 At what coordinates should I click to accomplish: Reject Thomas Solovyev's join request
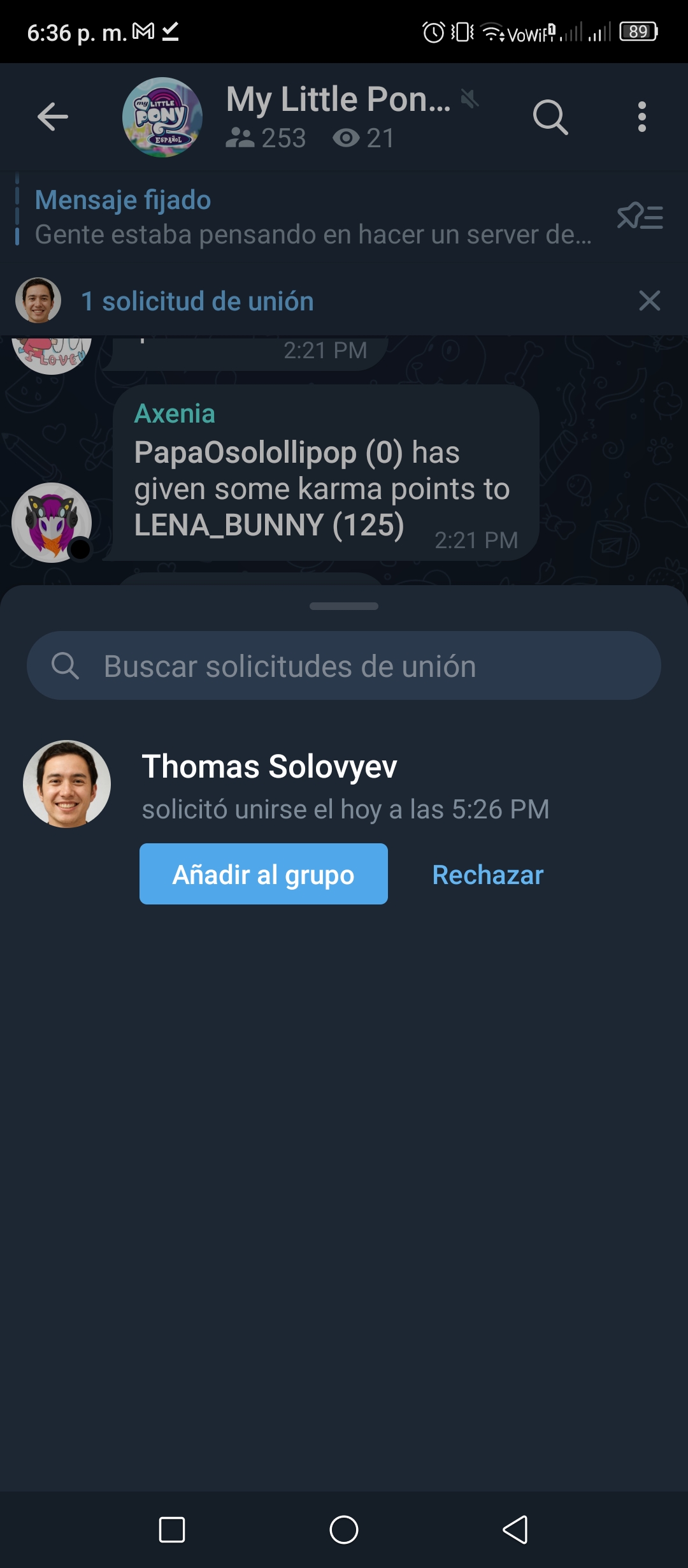pyautogui.click(x=488, y=875)
